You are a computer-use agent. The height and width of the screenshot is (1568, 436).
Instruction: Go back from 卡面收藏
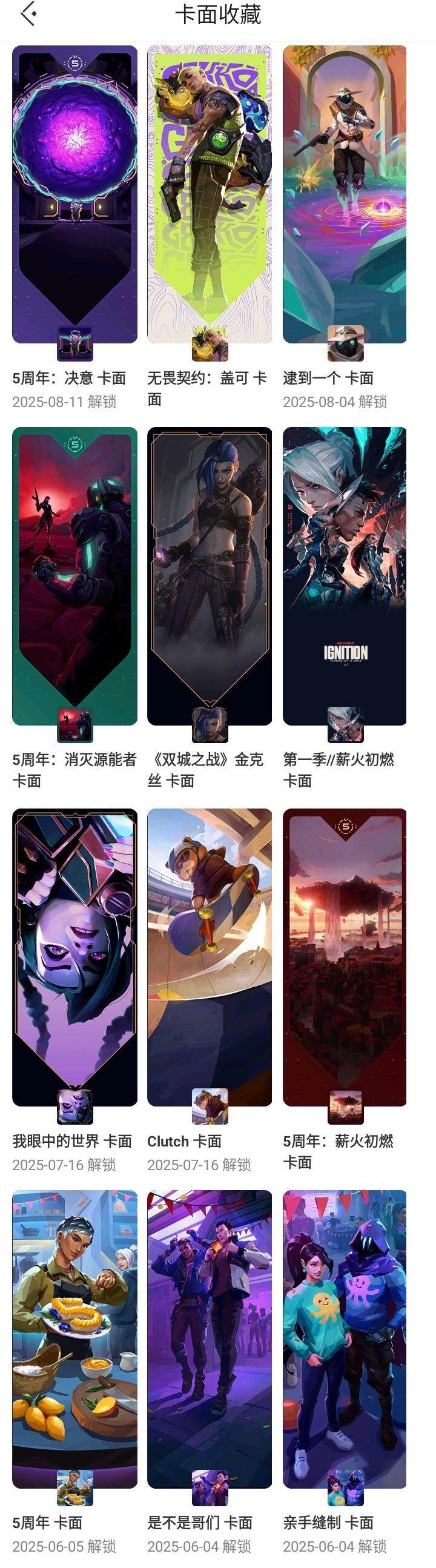pyautogui.click(x=28, y=14)
